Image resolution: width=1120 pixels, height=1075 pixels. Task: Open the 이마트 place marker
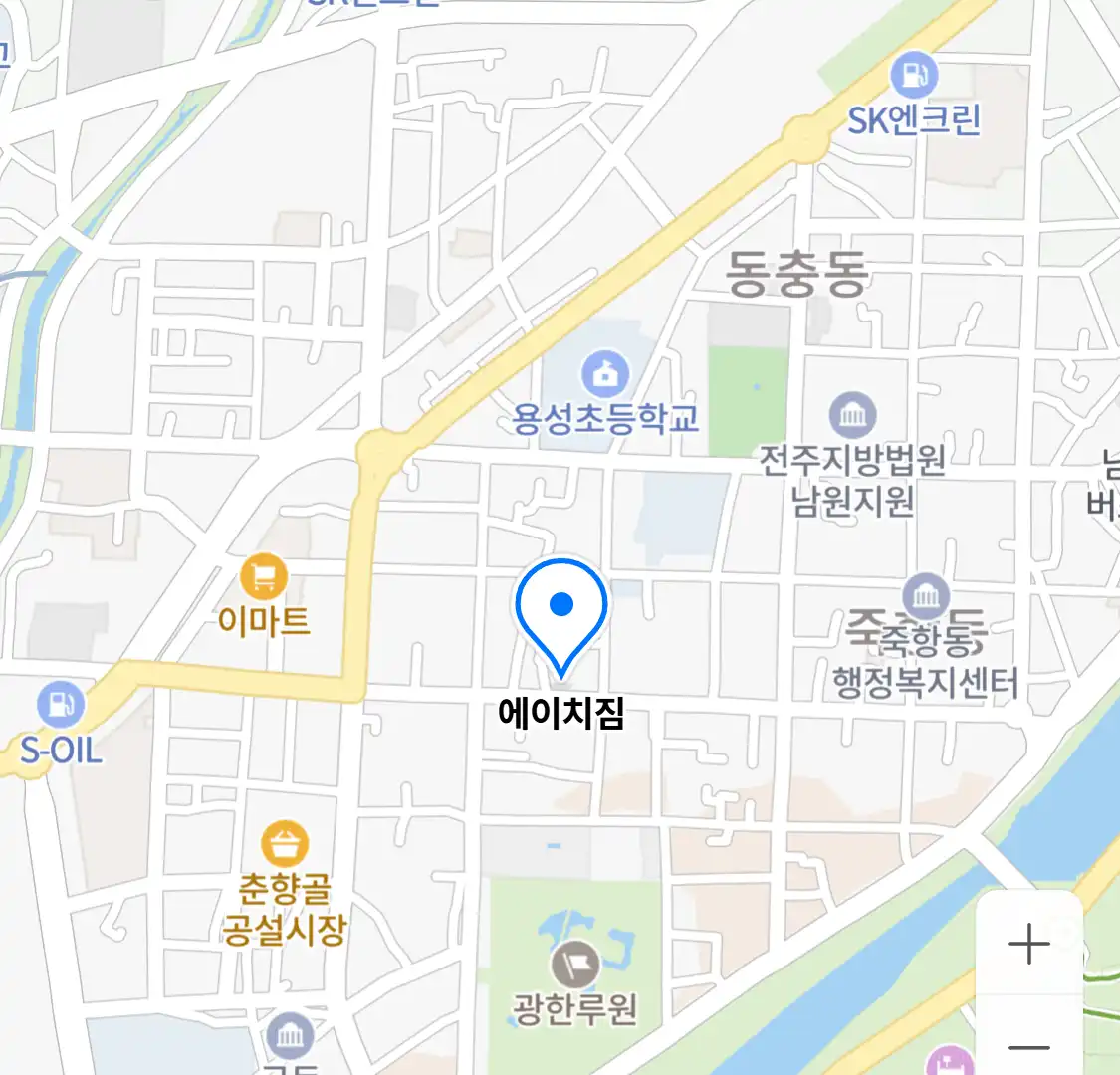(x=264, y=576)
